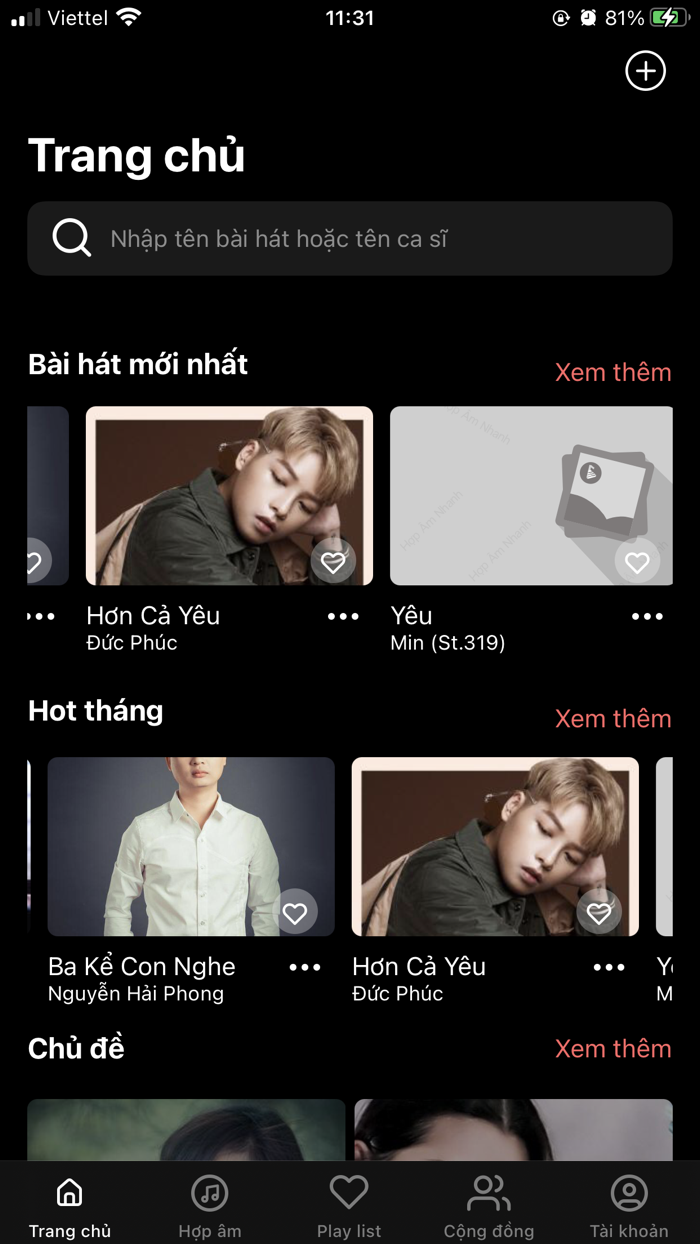Screen dimensions: 700x1244
Task: Open Hơn Cả Yêu in Bài hát mới nhất
Action: pyautogui.click(x=229, y=496)
